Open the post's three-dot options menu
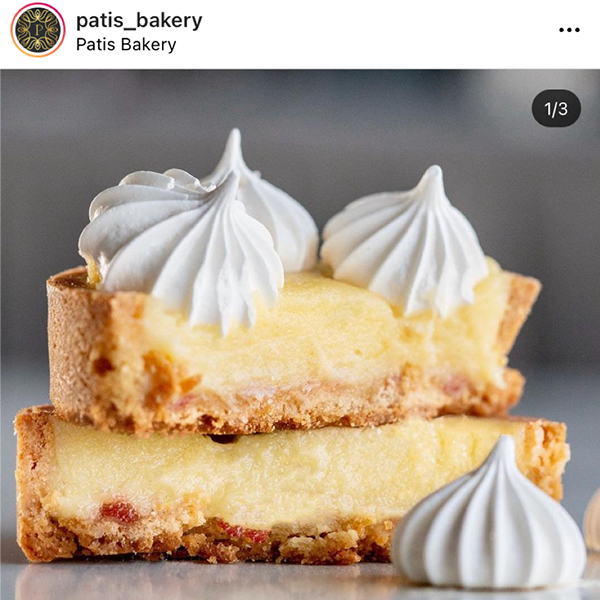This screenshot has width=600, height=600. (569, 30)
